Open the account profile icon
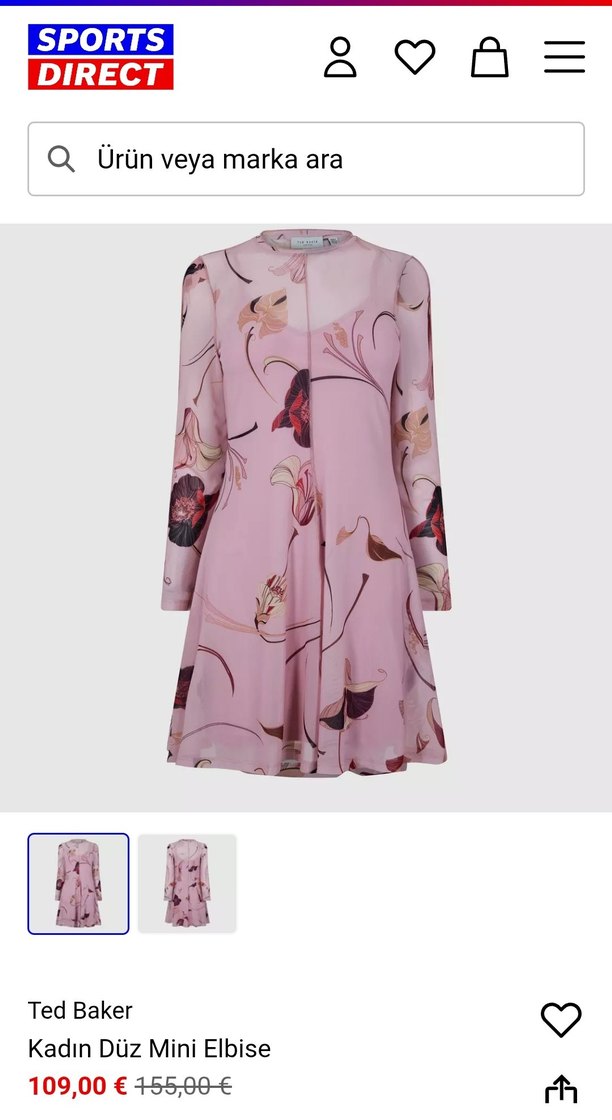The height and width of the screenshot is (1120, 612). (340, 57)
